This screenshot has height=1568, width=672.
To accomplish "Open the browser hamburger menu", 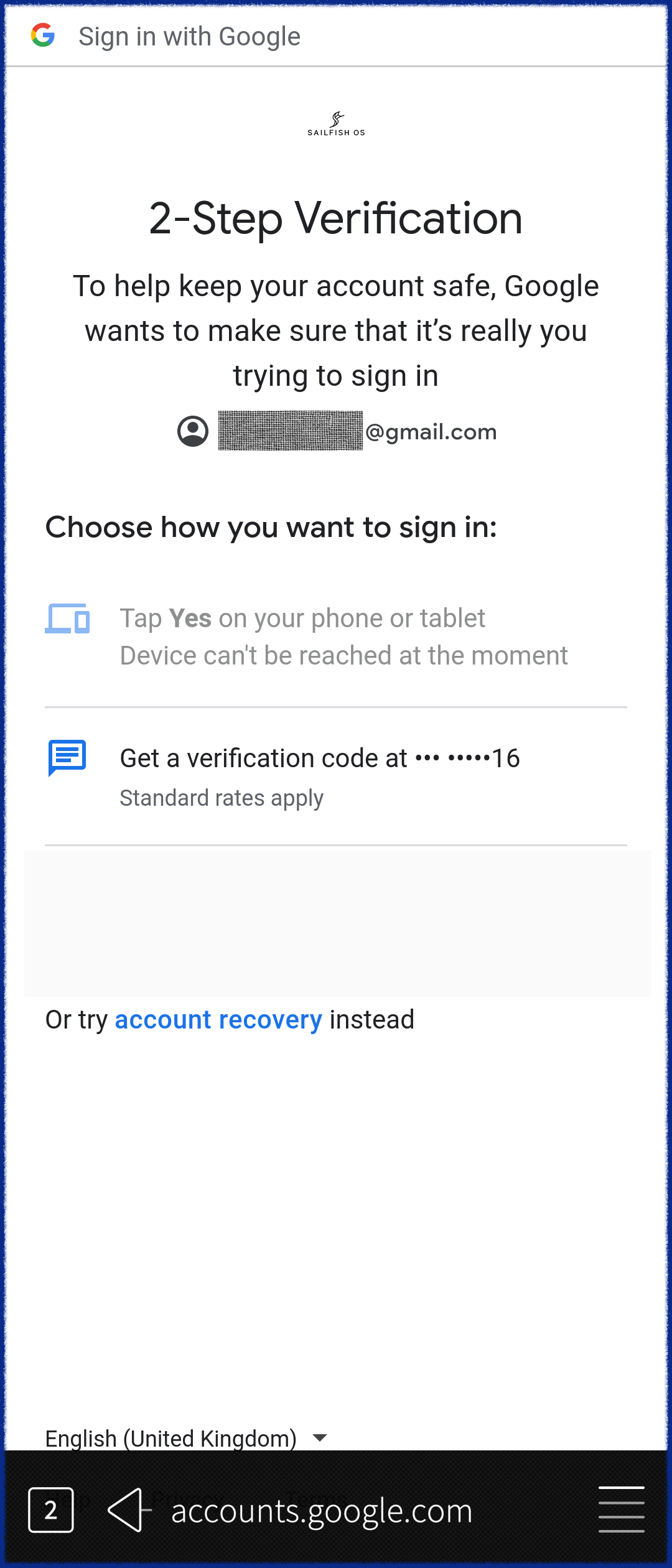I will point(621,1510).
